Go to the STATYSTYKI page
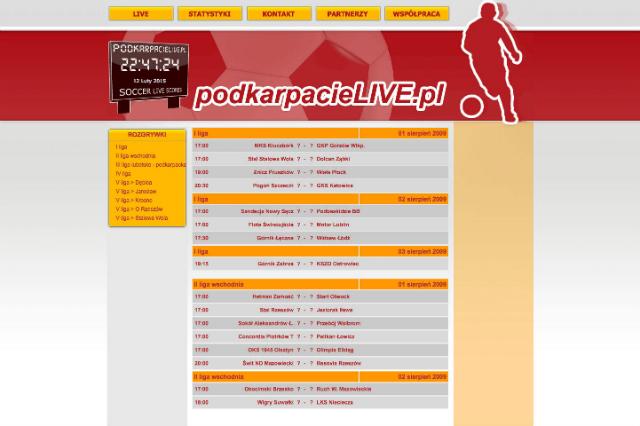Viewport: 640px width, 426px height. coord(209,14)
